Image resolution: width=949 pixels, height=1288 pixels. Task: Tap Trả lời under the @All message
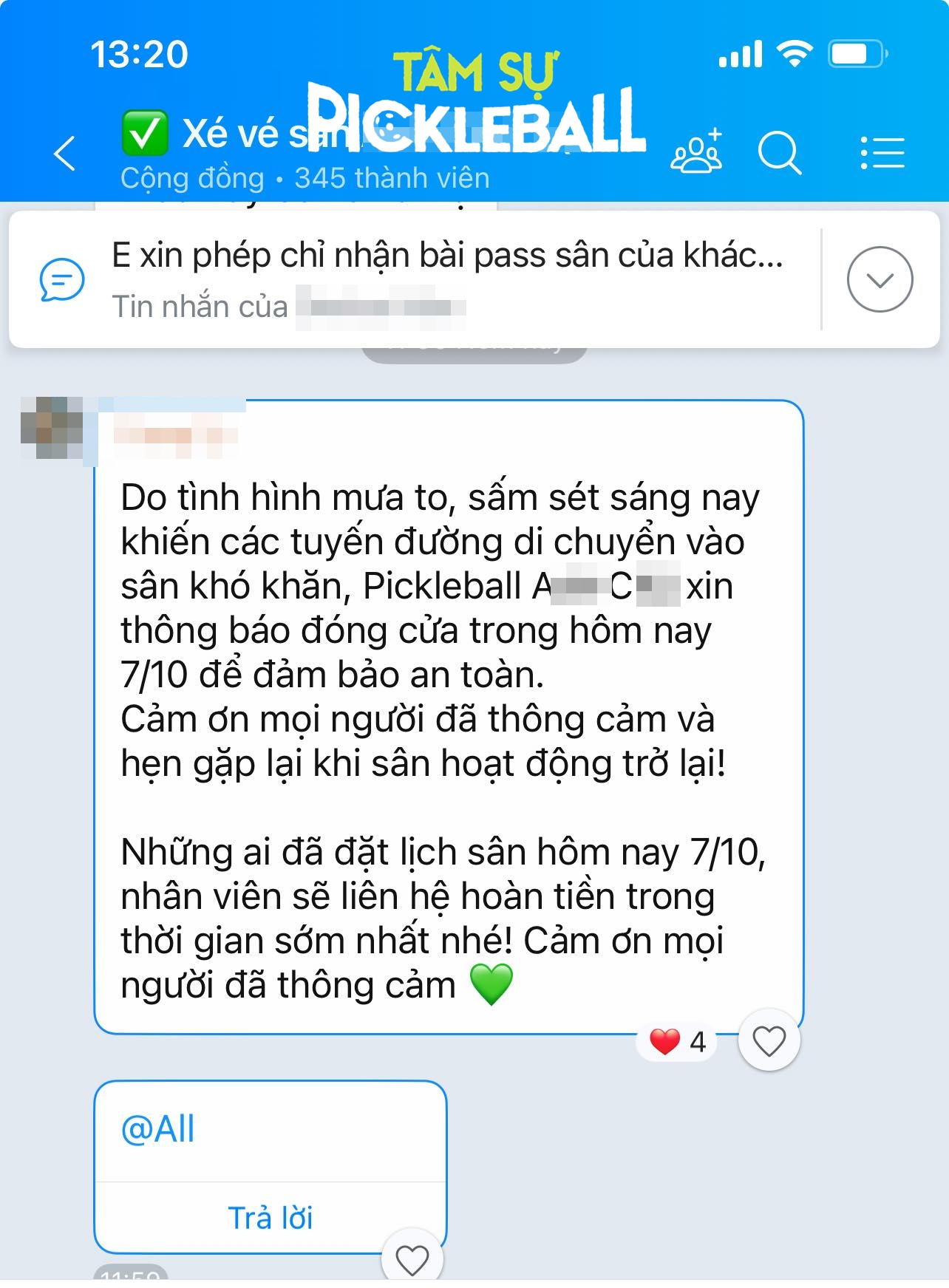[x=271, y=1218]
